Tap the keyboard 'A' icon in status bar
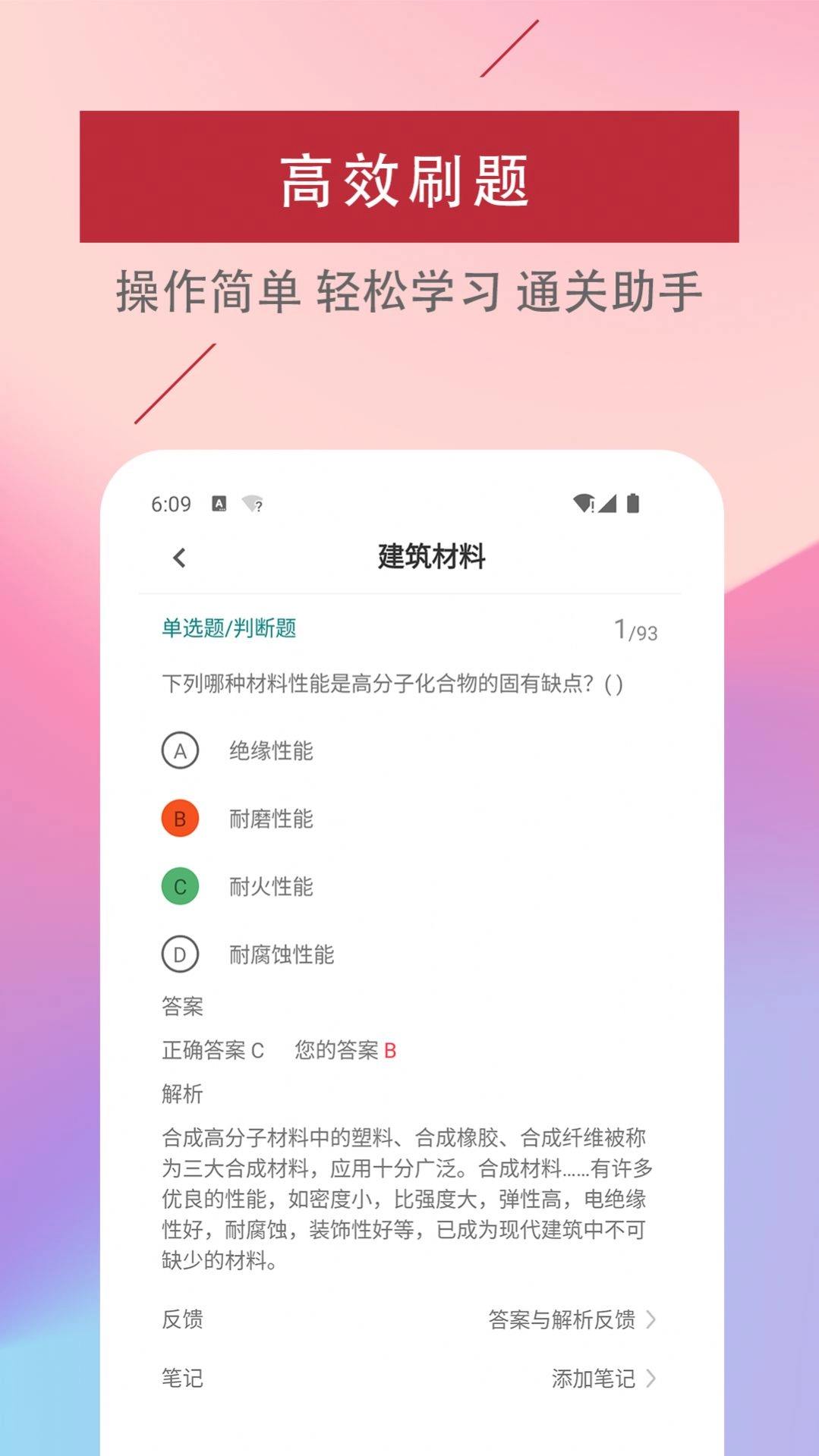 [220, 502]
